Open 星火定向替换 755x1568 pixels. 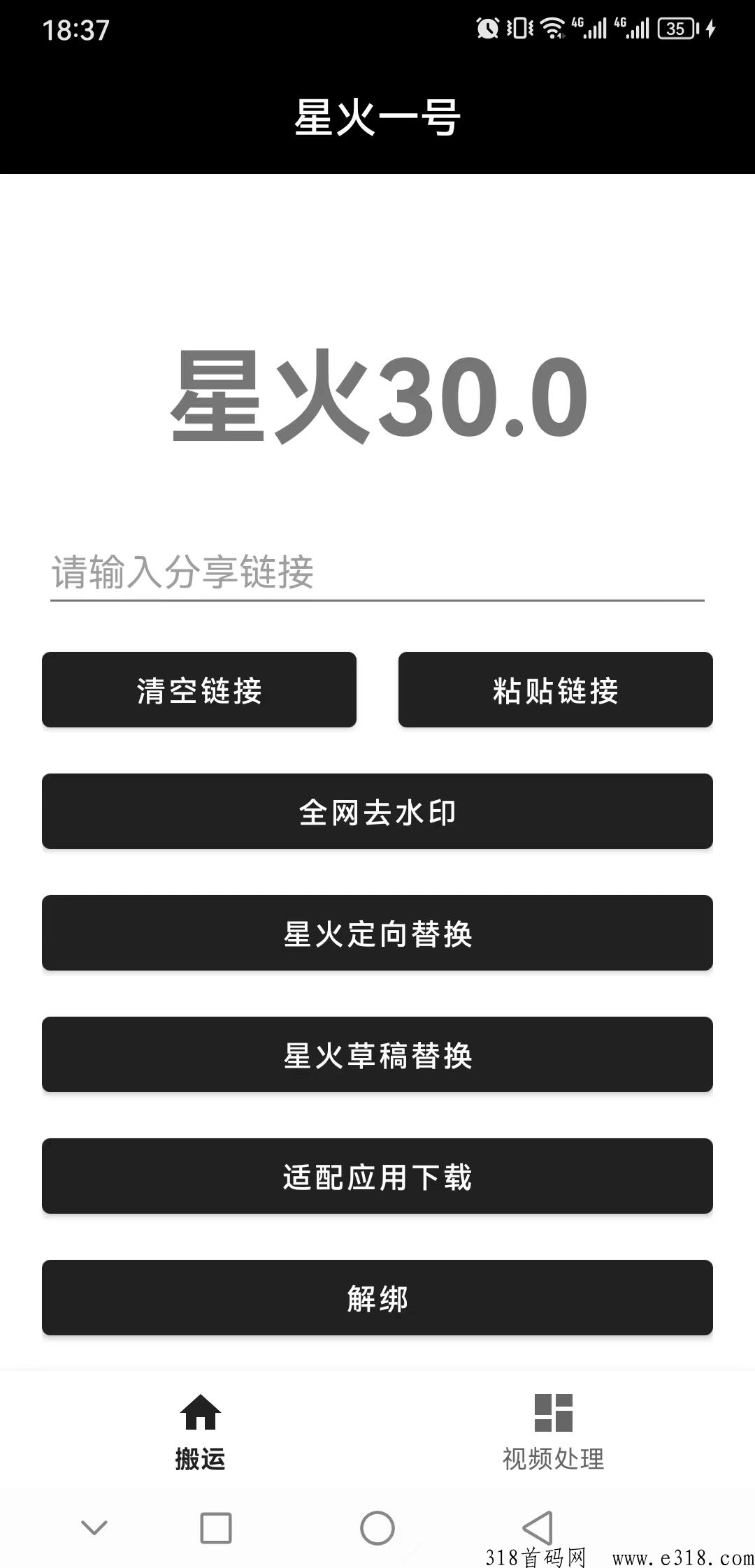pyautogui.click(x=377, y=933)
